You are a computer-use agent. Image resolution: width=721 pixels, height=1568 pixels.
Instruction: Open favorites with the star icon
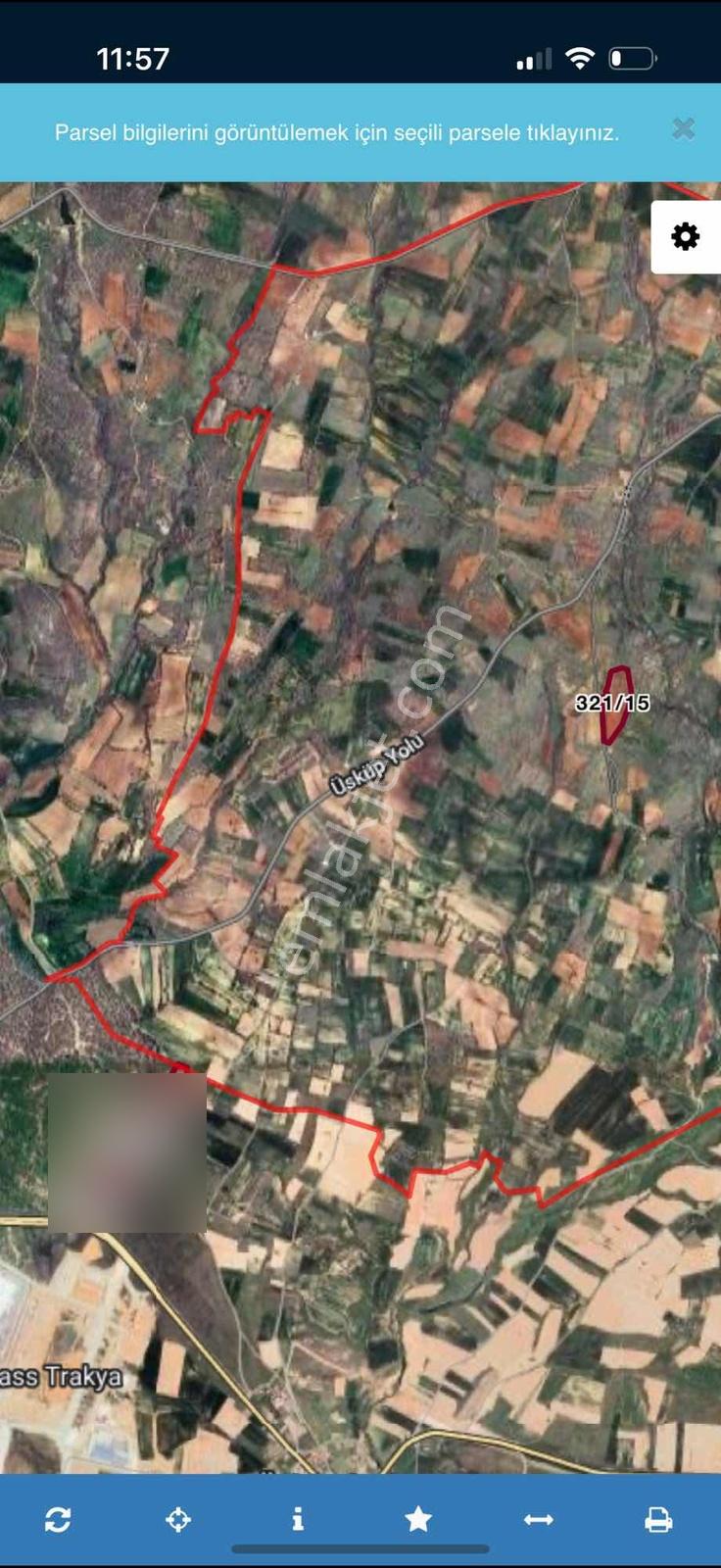[418, 1520]
